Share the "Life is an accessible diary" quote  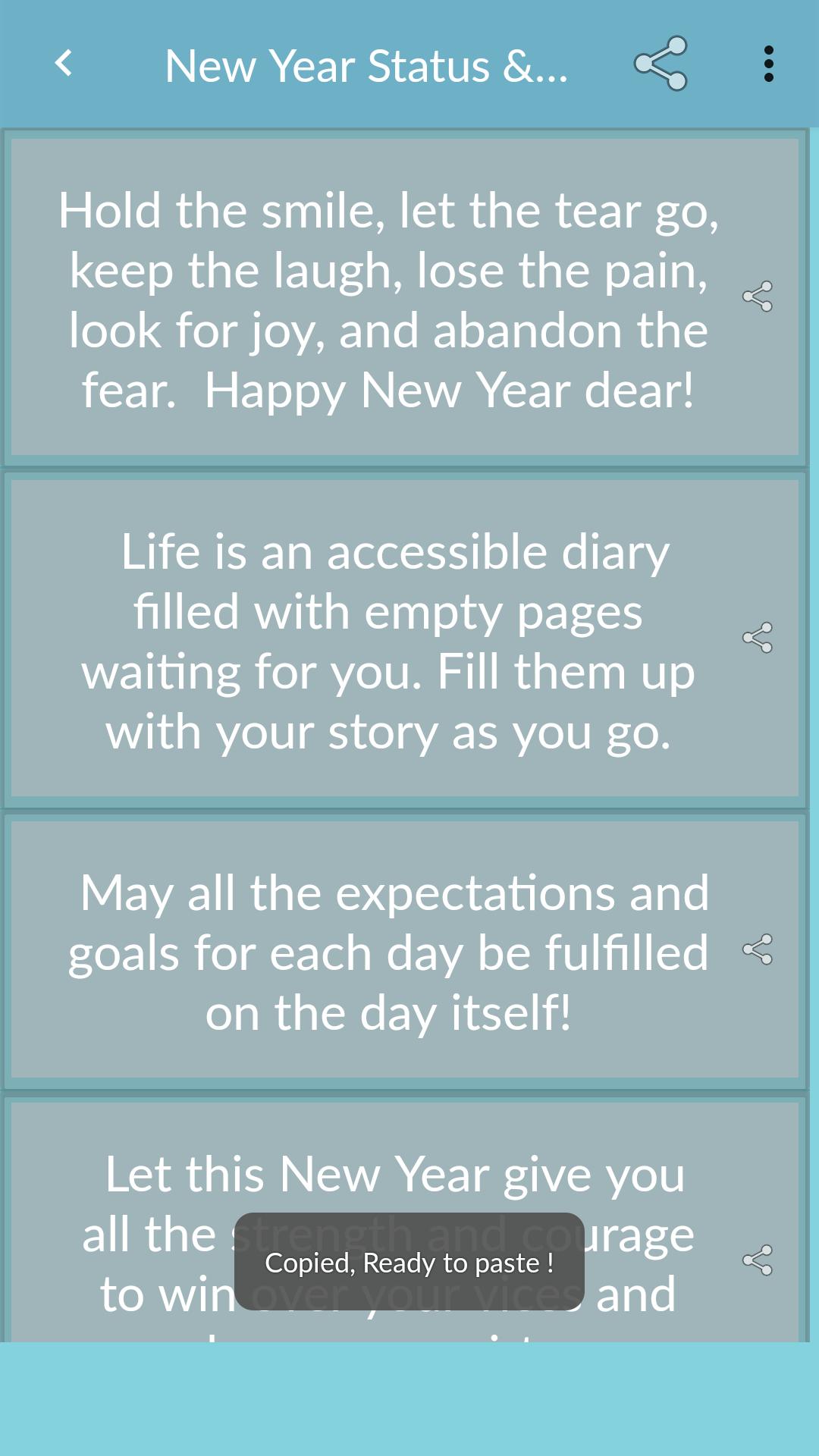click(x=757, y=638)
